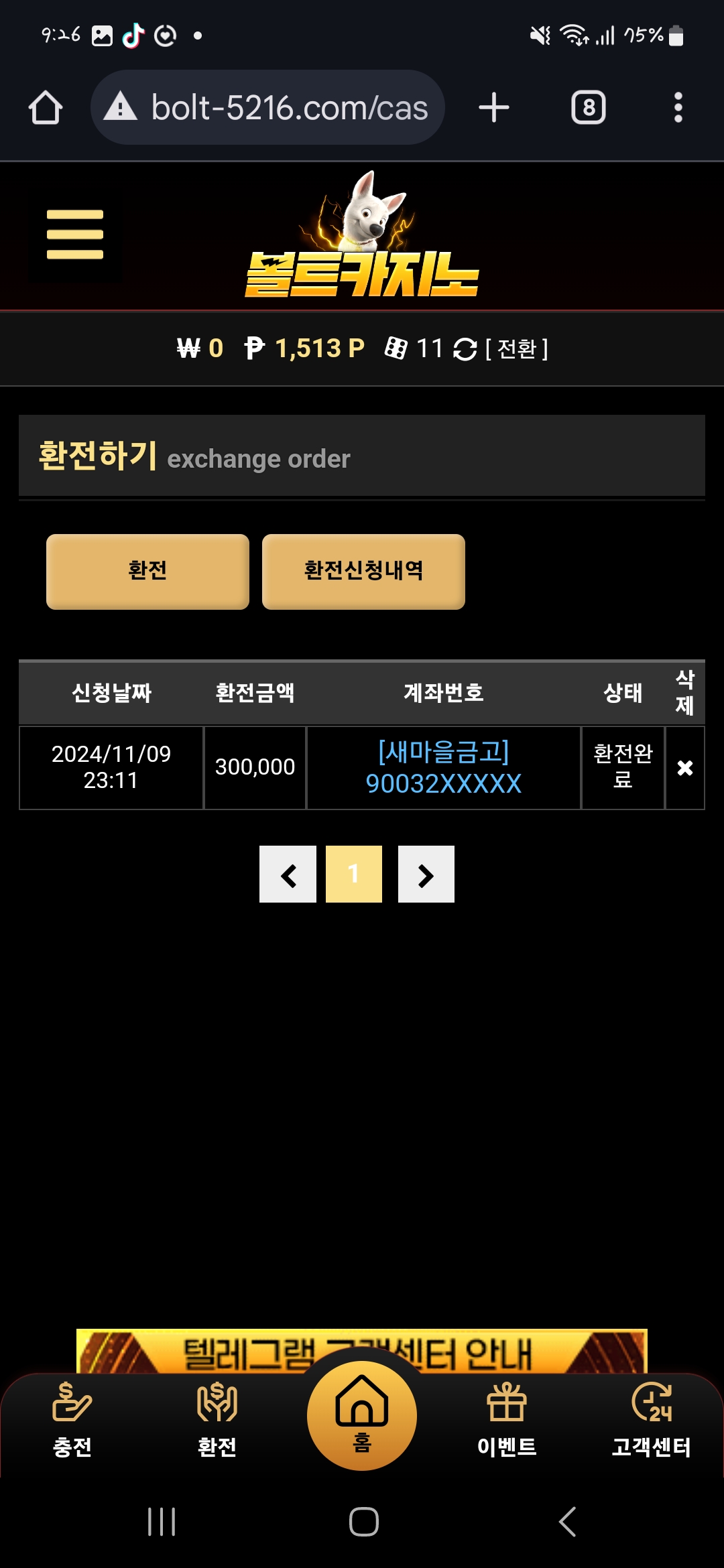The width and height of the screenshot is (724, 1568).
Task: Switch to the 충전 tab
Action: [72, 1421]
